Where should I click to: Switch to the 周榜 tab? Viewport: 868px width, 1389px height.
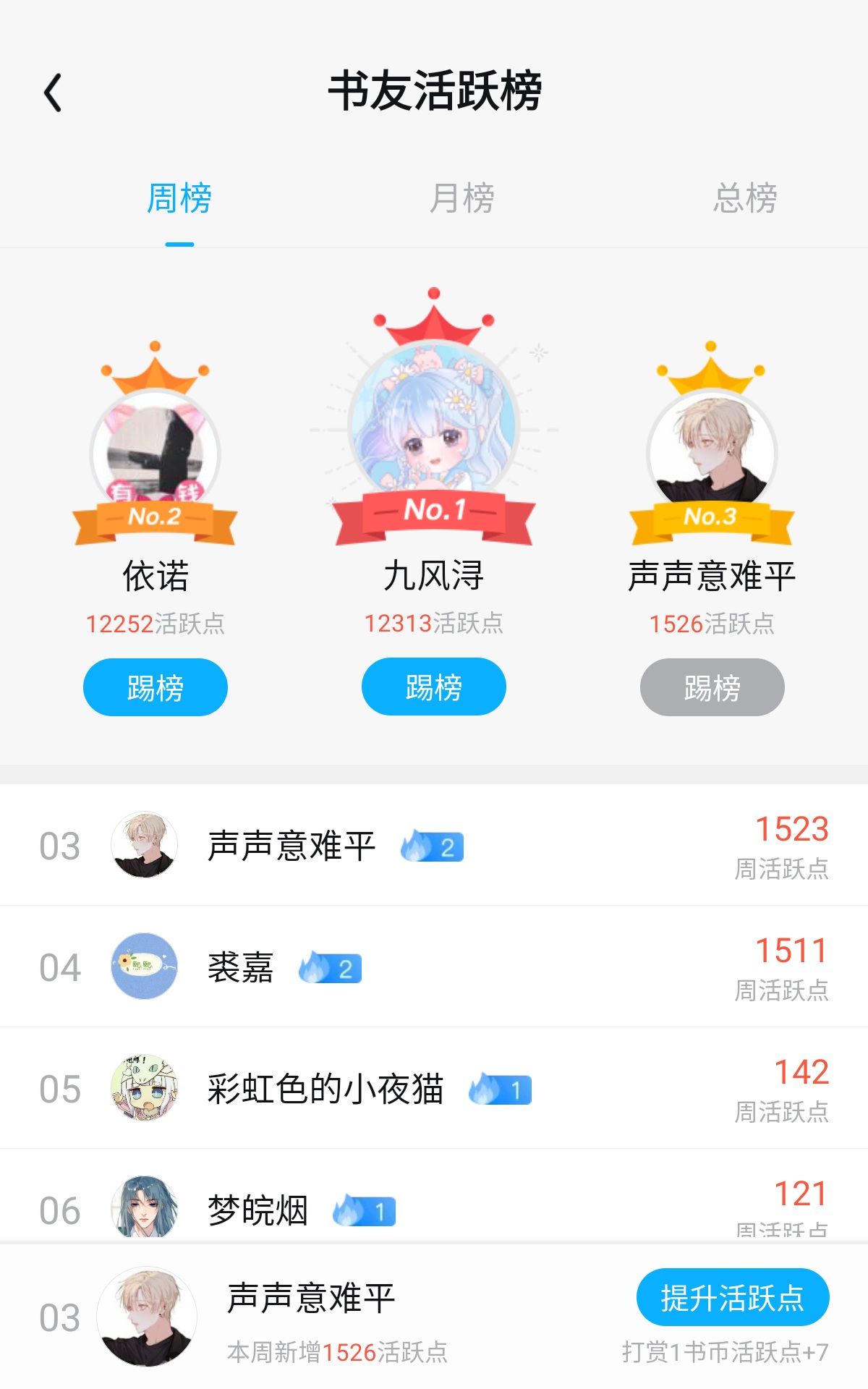179,198
